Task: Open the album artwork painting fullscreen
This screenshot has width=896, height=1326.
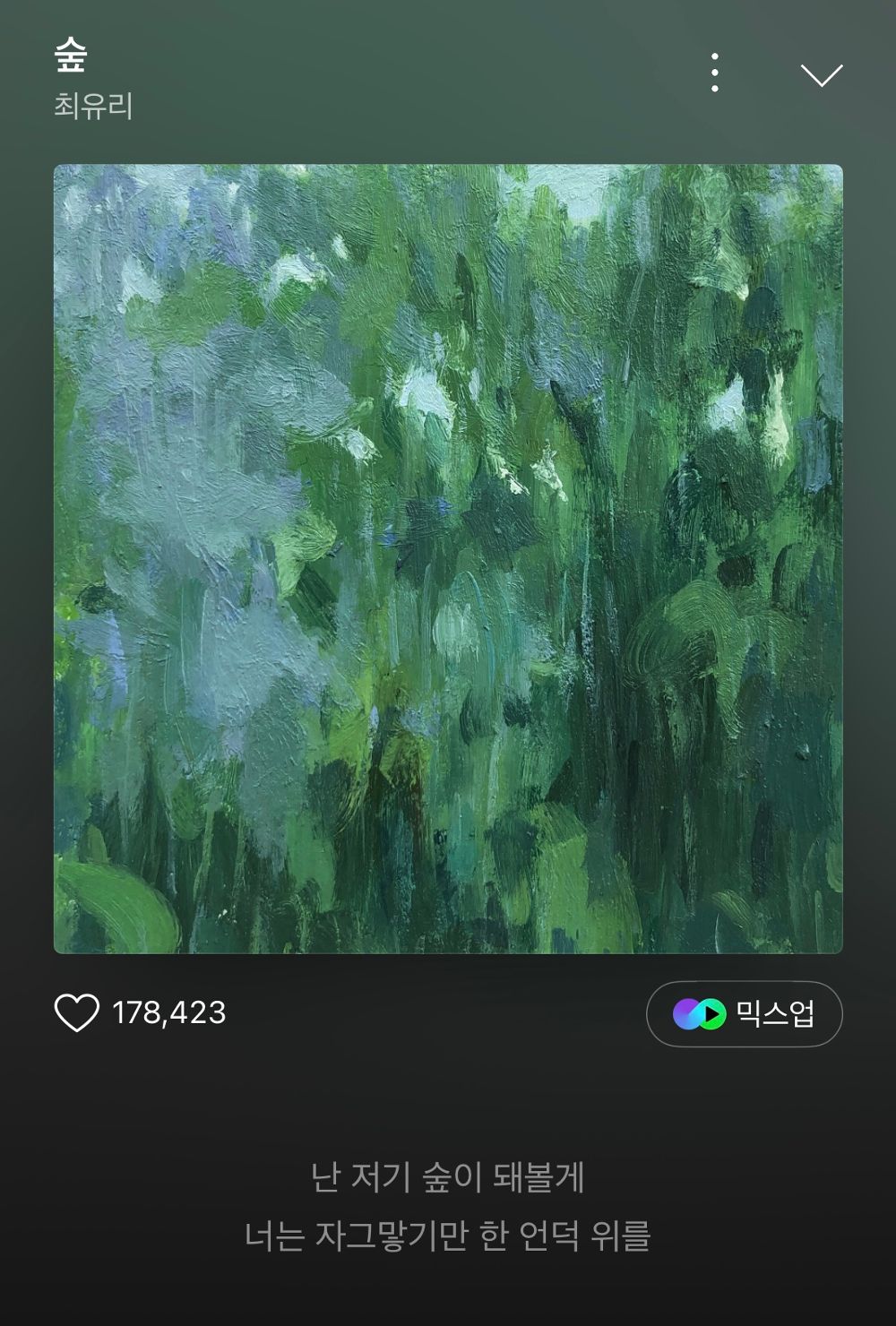Action: [x=448, y=555]
